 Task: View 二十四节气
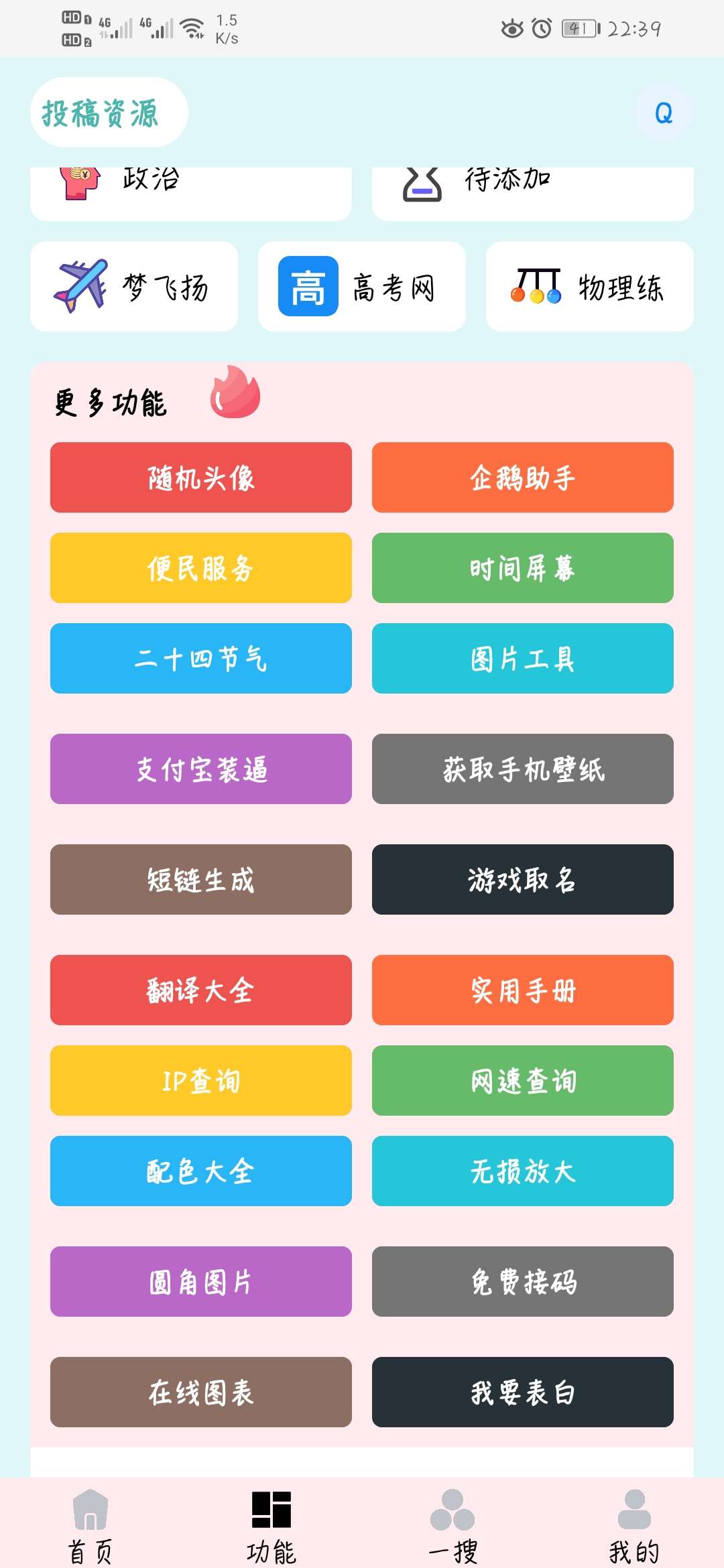(201, 659)
